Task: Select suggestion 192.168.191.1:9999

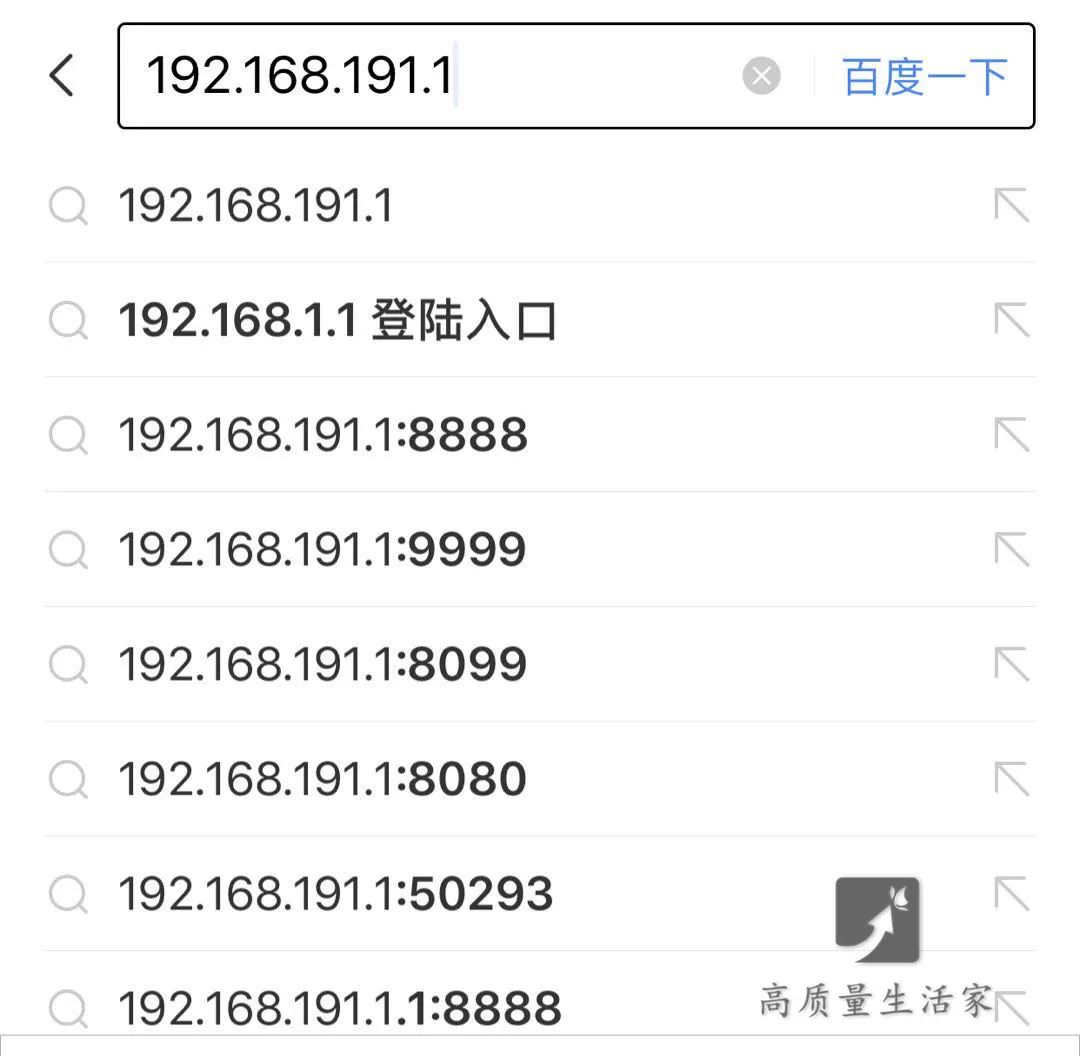Action: pos(322,550)
